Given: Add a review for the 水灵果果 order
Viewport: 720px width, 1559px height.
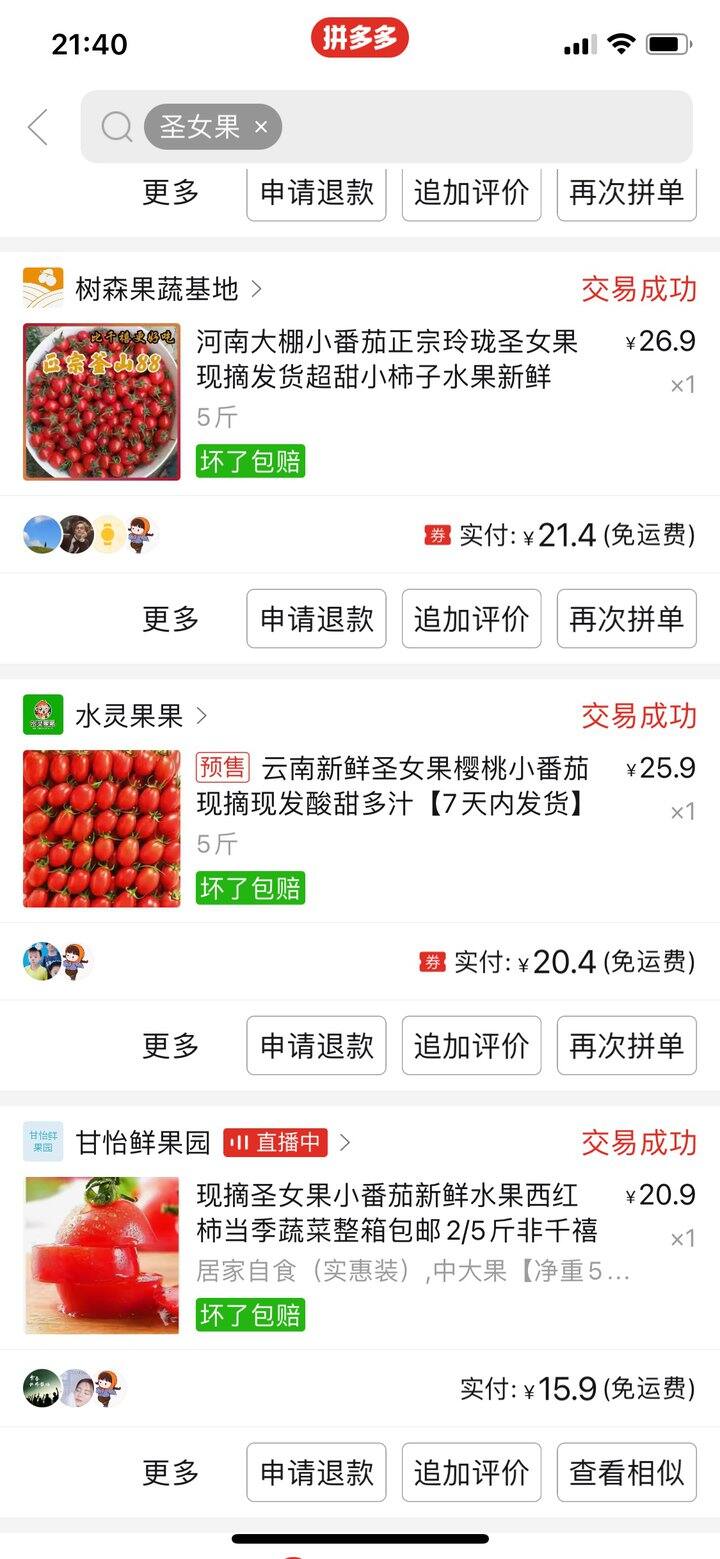Looking at the screenshot, I should [471, 1046].
